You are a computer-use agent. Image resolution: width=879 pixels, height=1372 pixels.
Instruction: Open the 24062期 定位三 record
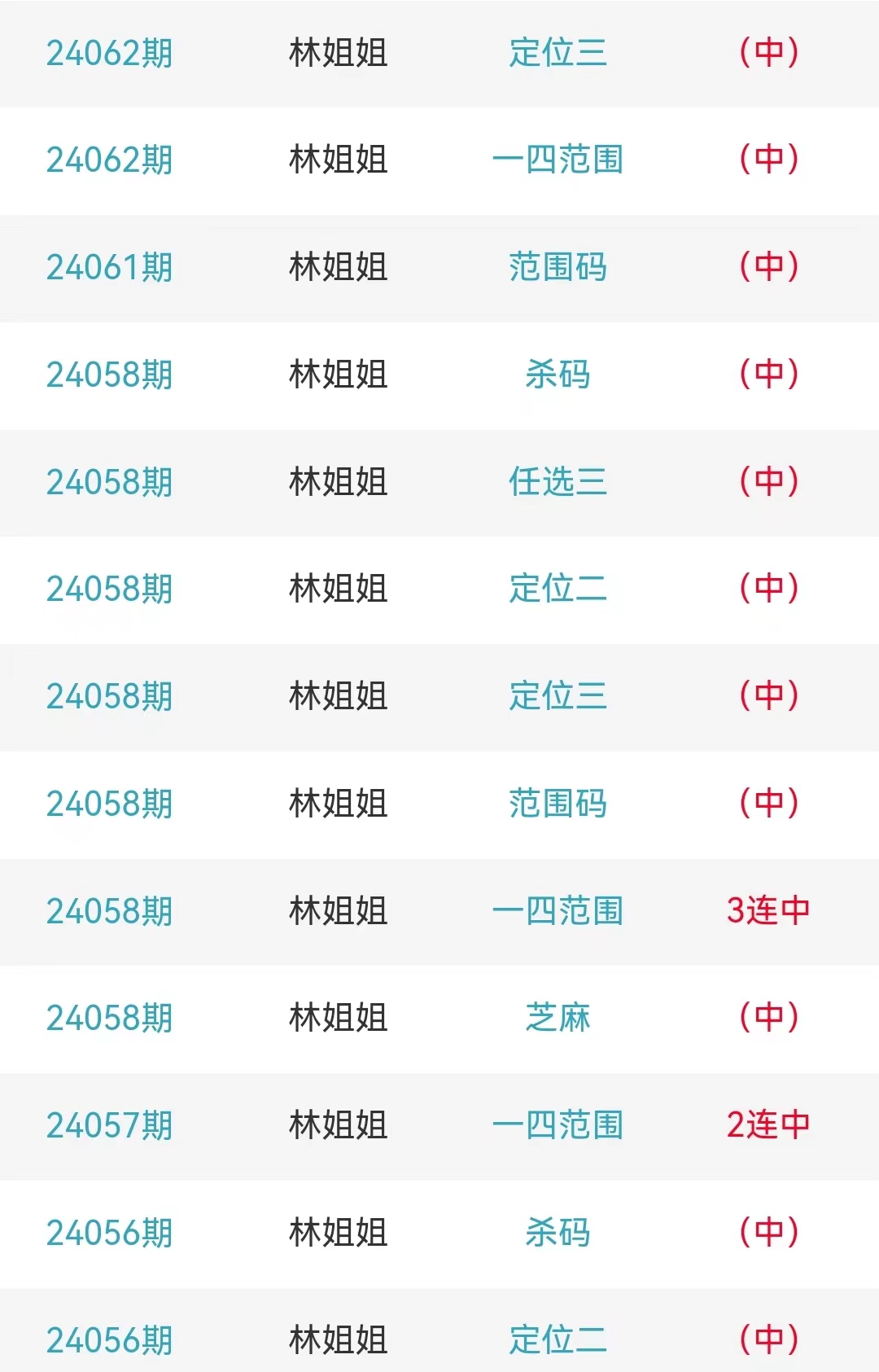558,53
